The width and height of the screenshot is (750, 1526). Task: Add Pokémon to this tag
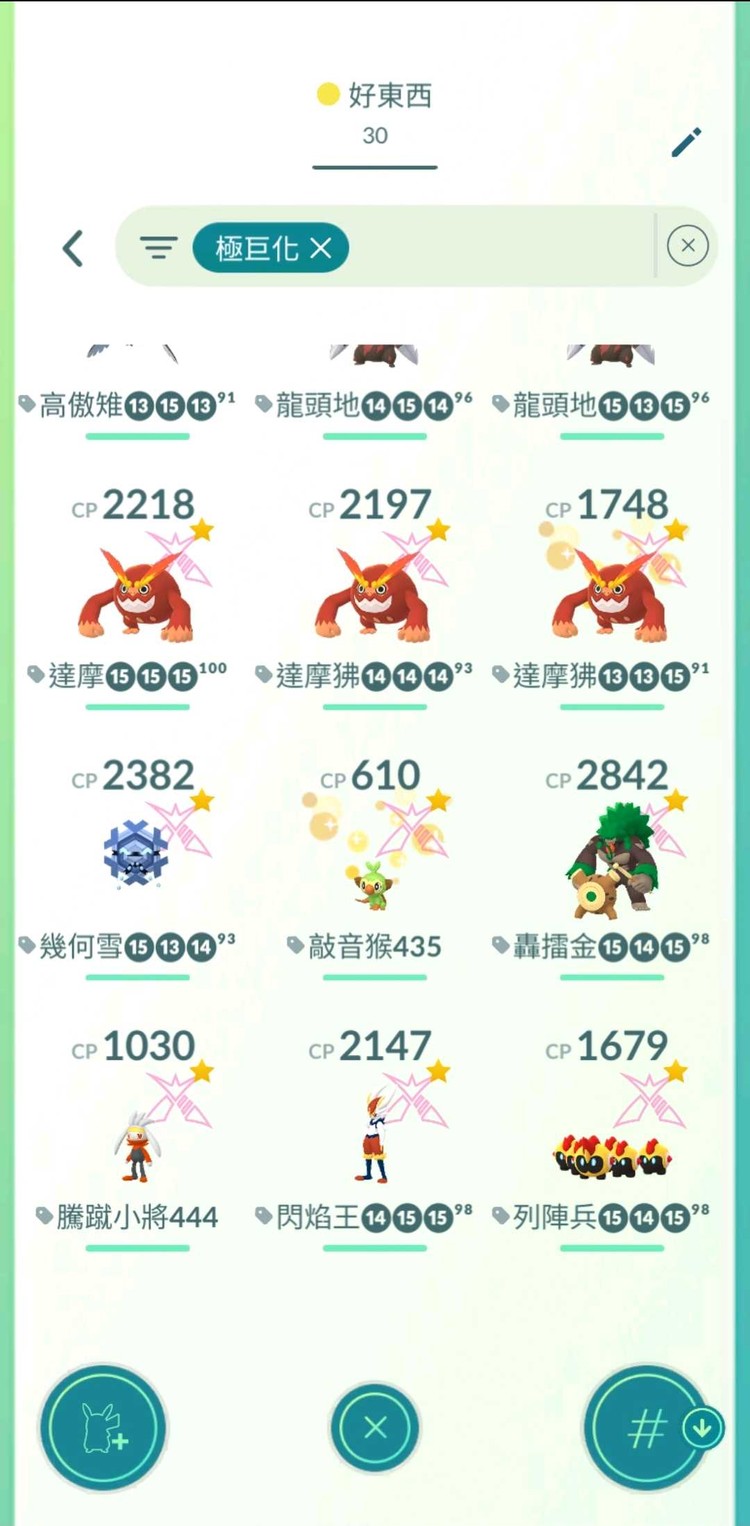(103, 1427)
